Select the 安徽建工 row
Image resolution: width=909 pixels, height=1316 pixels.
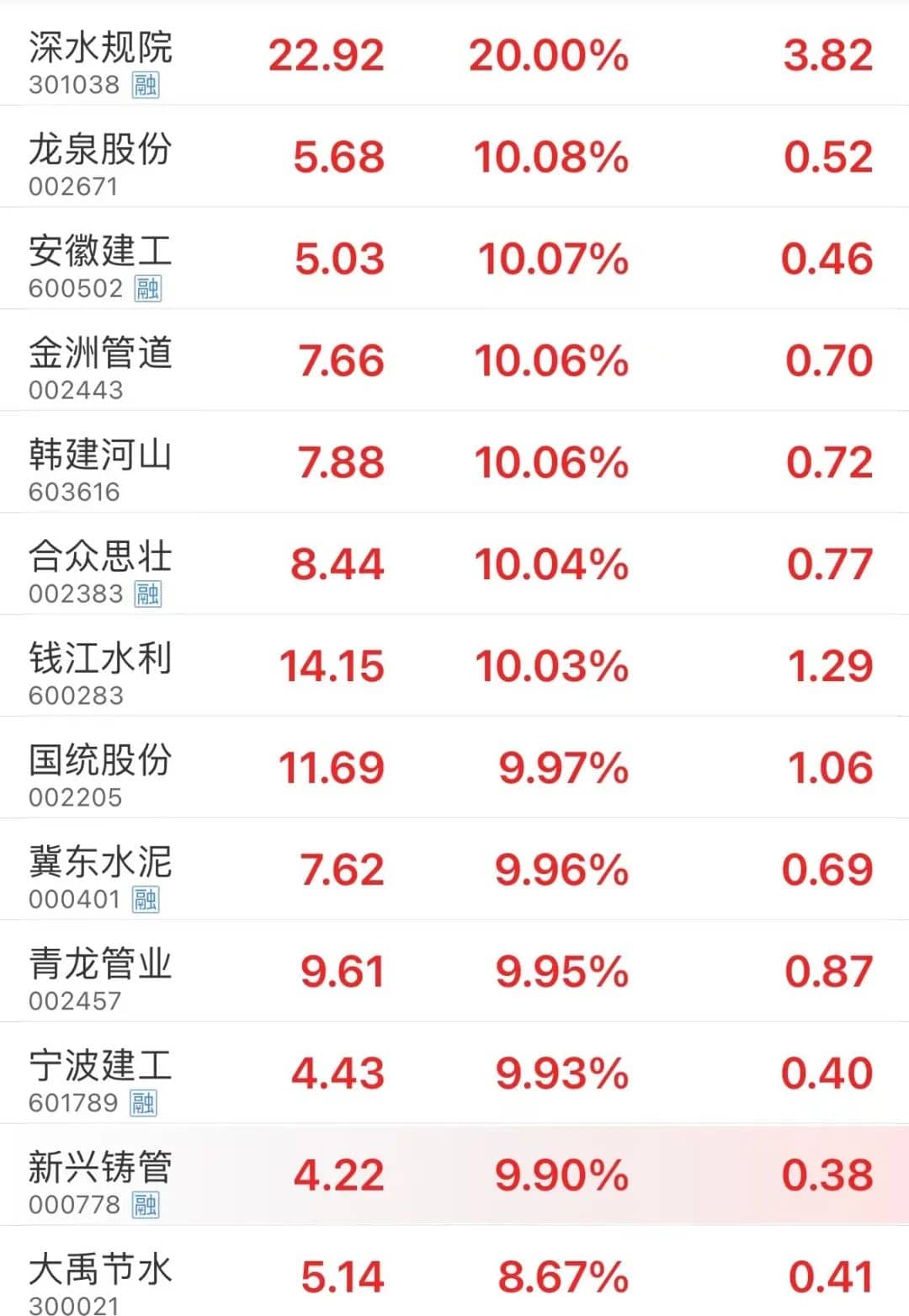click(x=101, y=252)
